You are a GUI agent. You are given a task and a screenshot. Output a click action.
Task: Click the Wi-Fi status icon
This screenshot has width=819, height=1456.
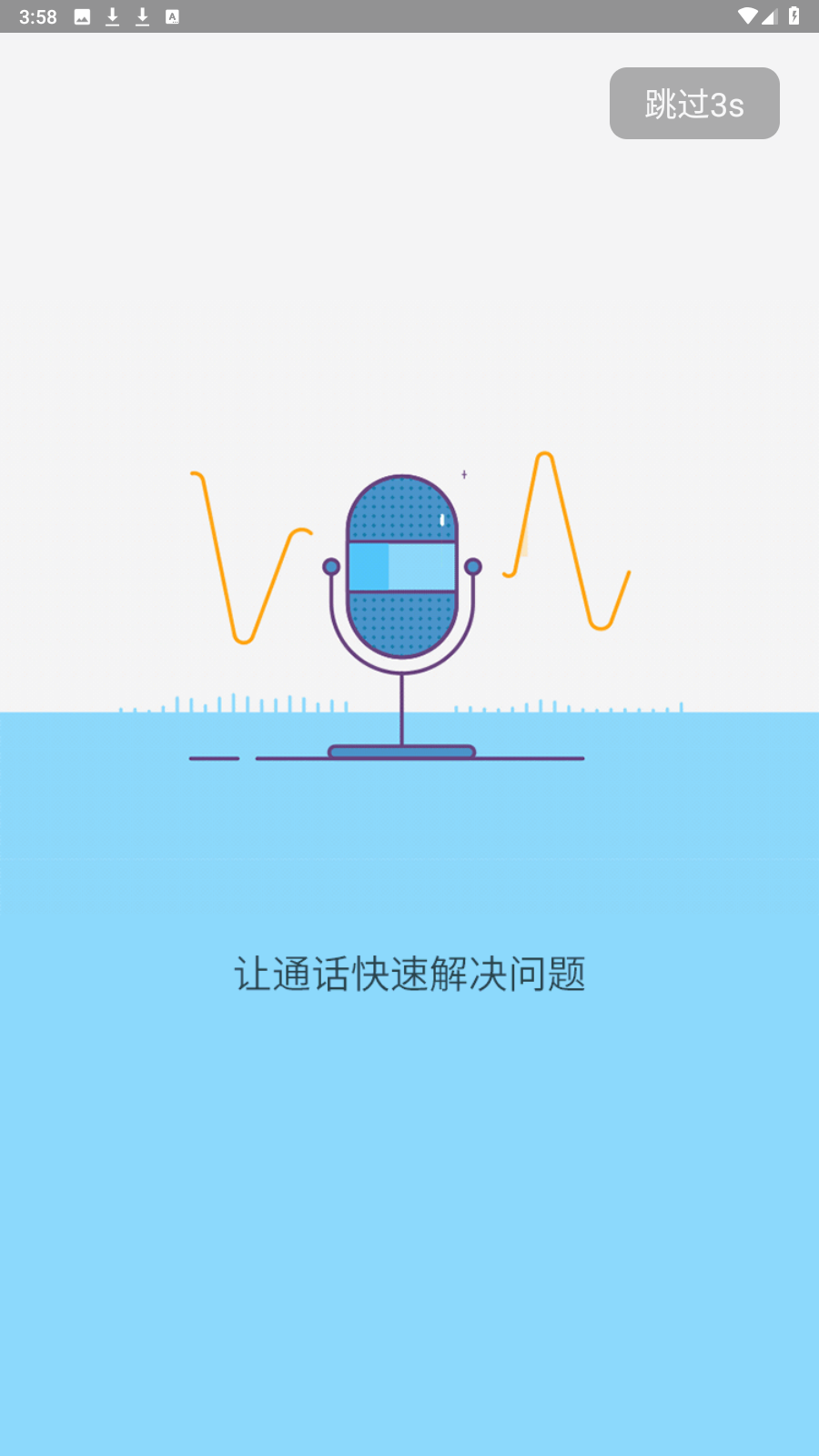tap(749, 15)
